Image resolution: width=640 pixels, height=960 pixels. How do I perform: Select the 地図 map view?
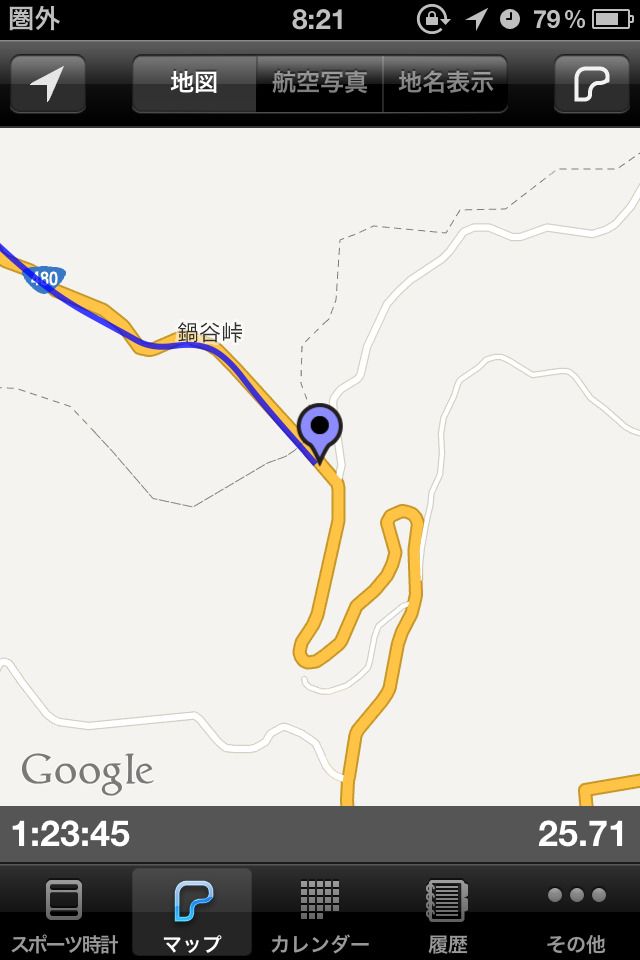coord(194,83)
